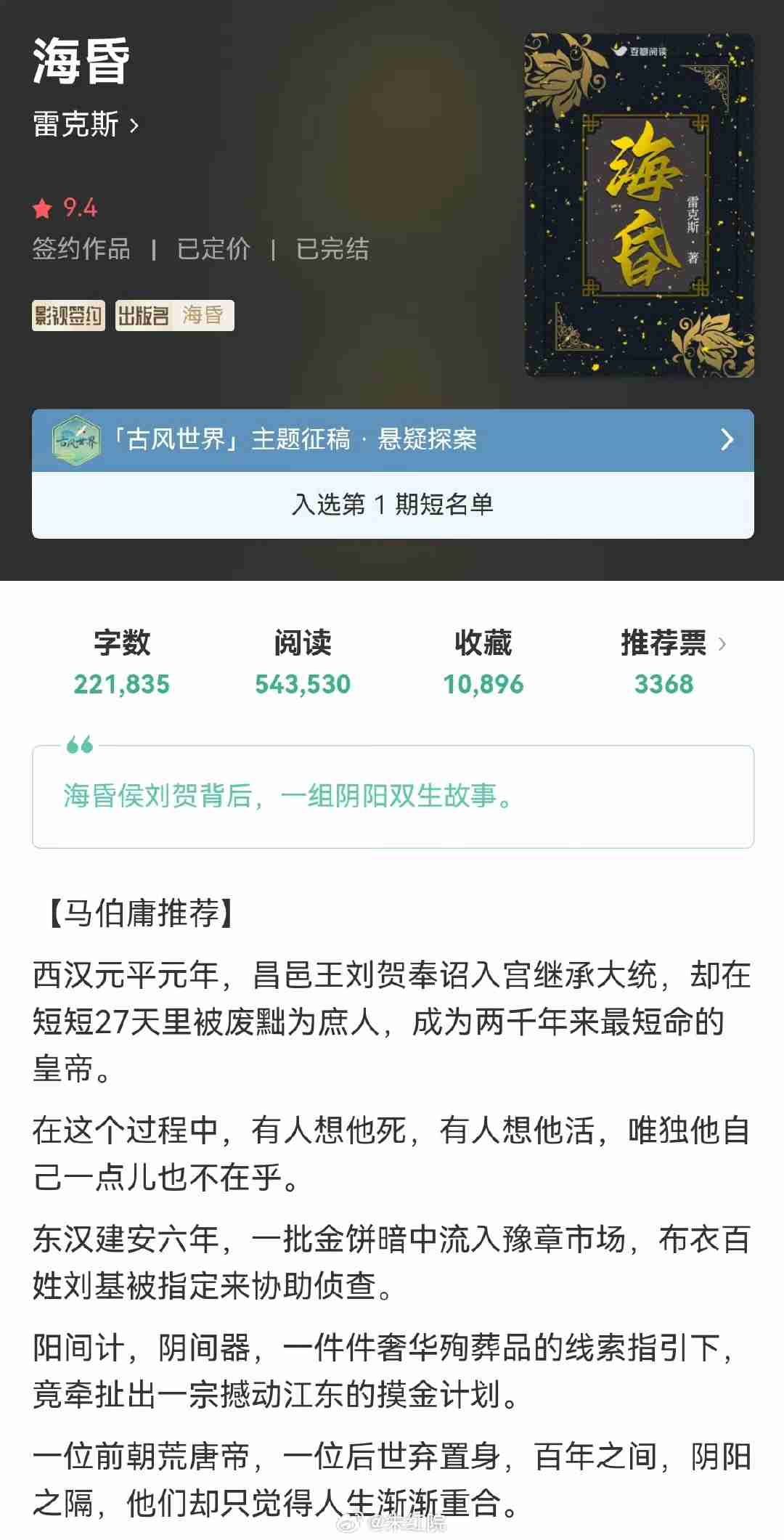Viewport: 784px width, 1540px height.
Task: Tap the 海昏 book cover
Action: 639,205
